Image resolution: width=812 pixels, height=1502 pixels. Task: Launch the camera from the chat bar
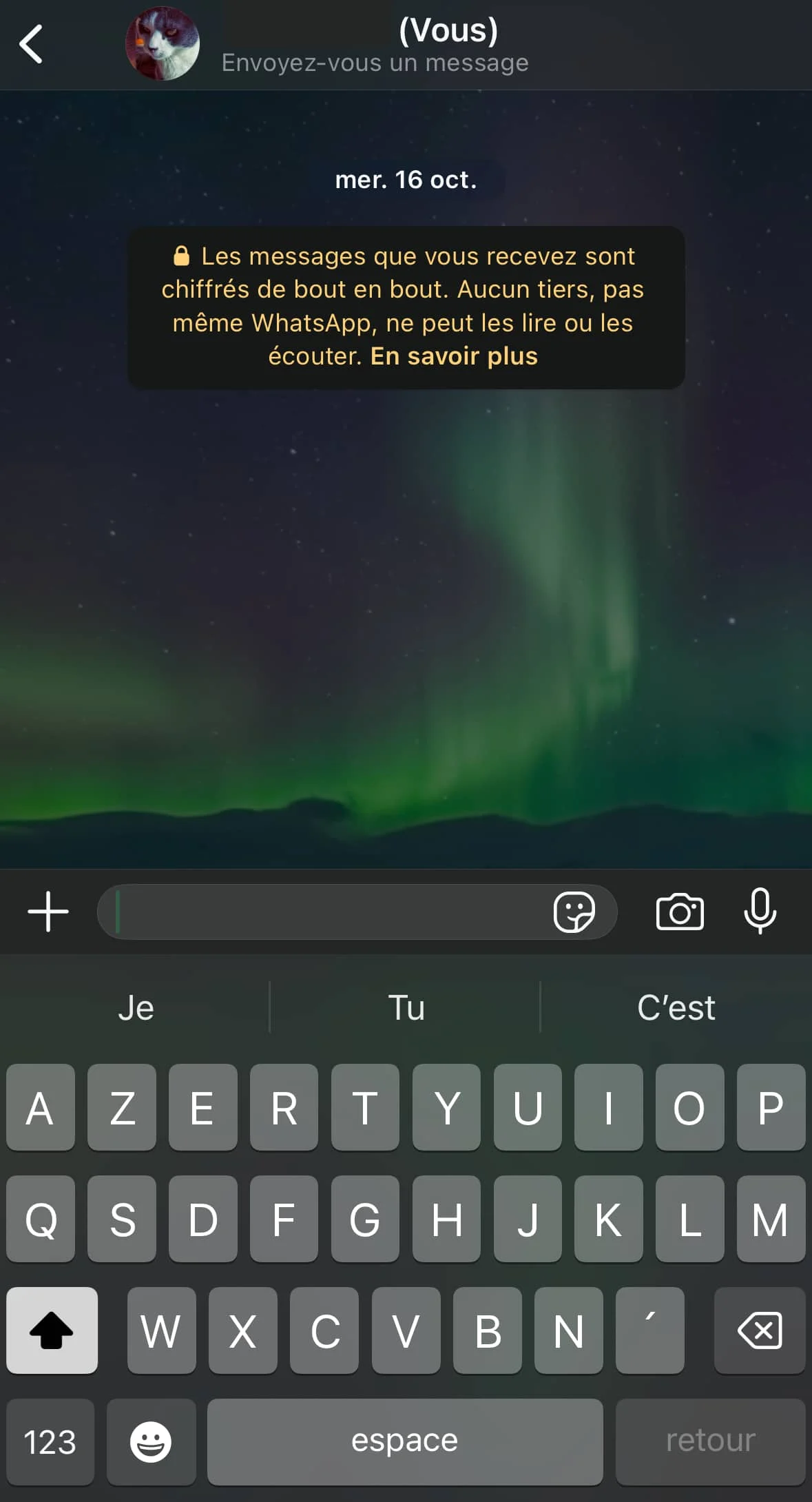[x=680, y=912]
